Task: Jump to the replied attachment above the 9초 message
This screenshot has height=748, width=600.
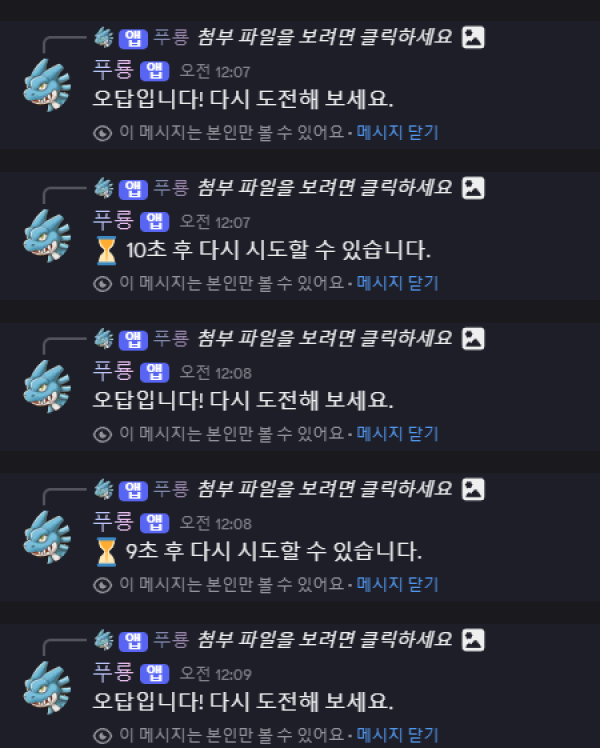Action: coord(324,488)
